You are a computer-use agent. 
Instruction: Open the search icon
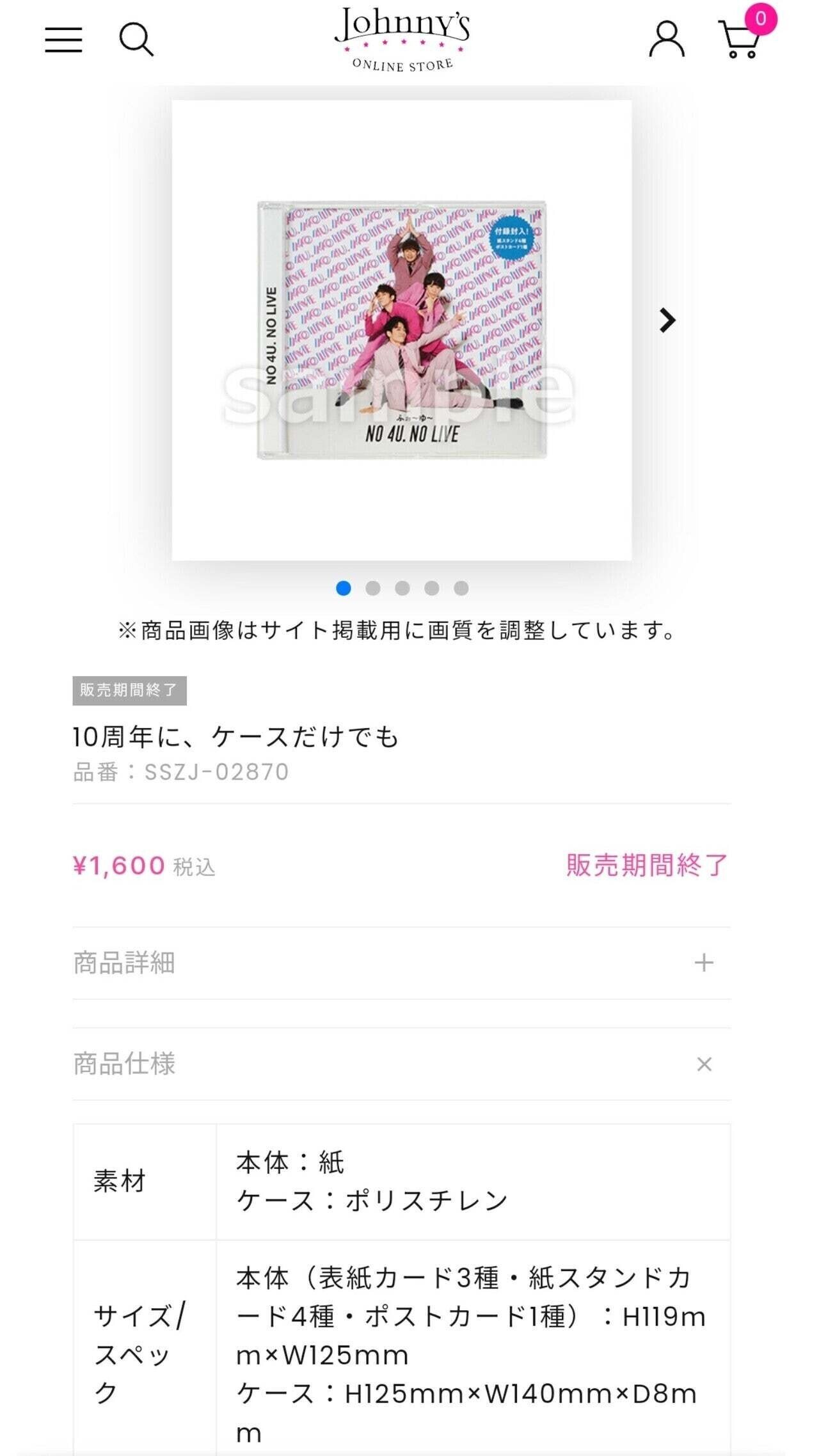point(136,40)
